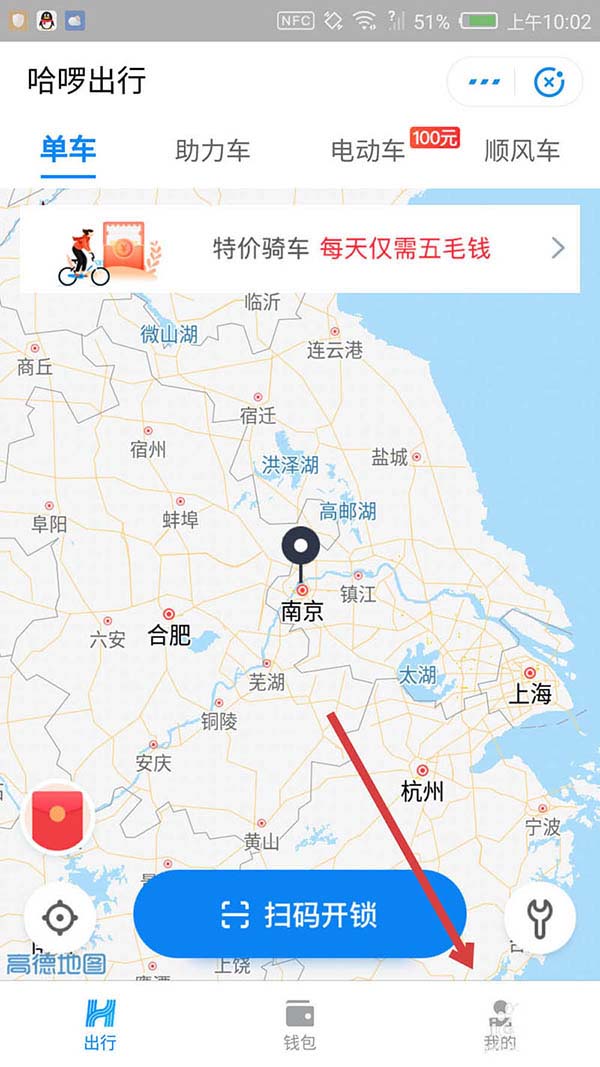The image size is (600, 1067).
Task: Close the mini-program with the circle icon
Action: (x=549, y=82)
